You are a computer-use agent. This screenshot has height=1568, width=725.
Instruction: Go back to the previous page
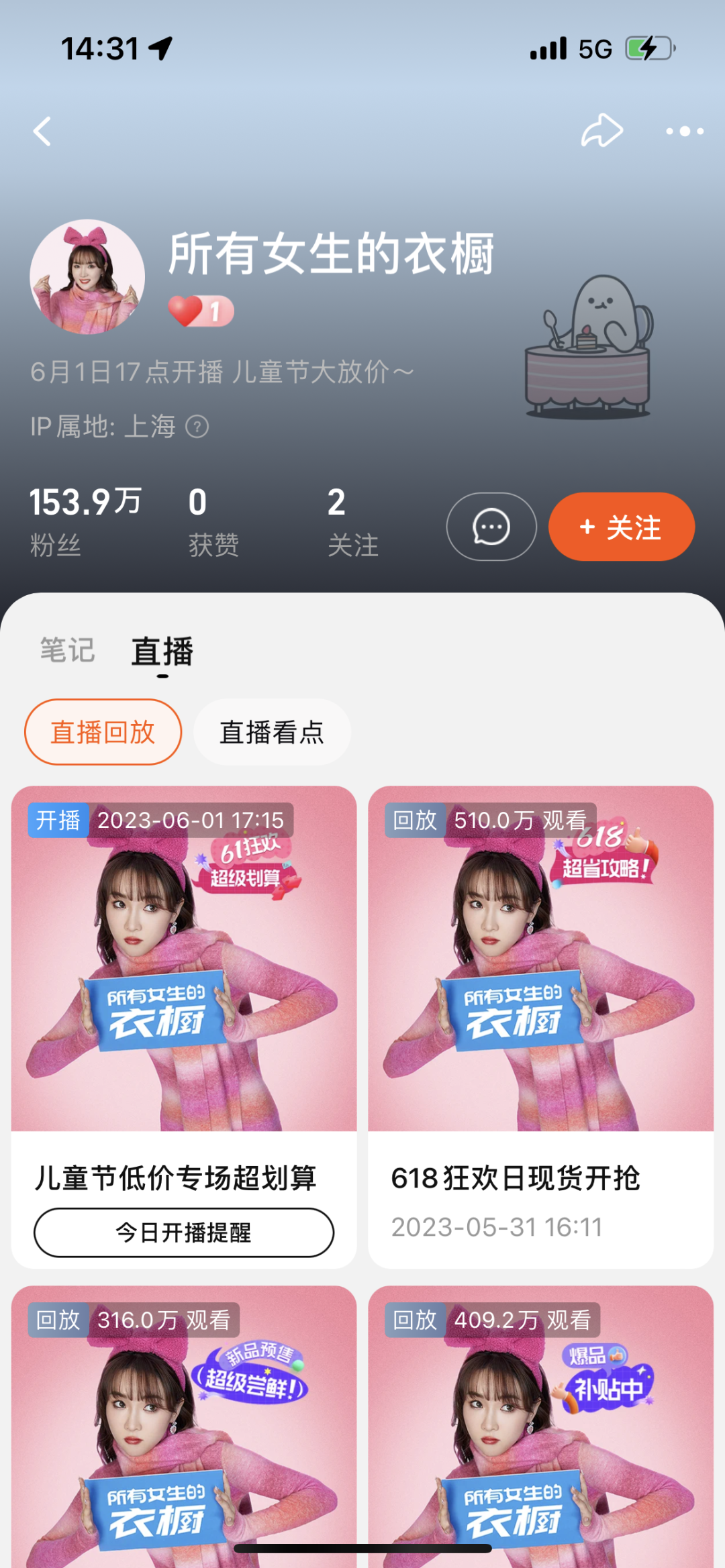[43, 132]
